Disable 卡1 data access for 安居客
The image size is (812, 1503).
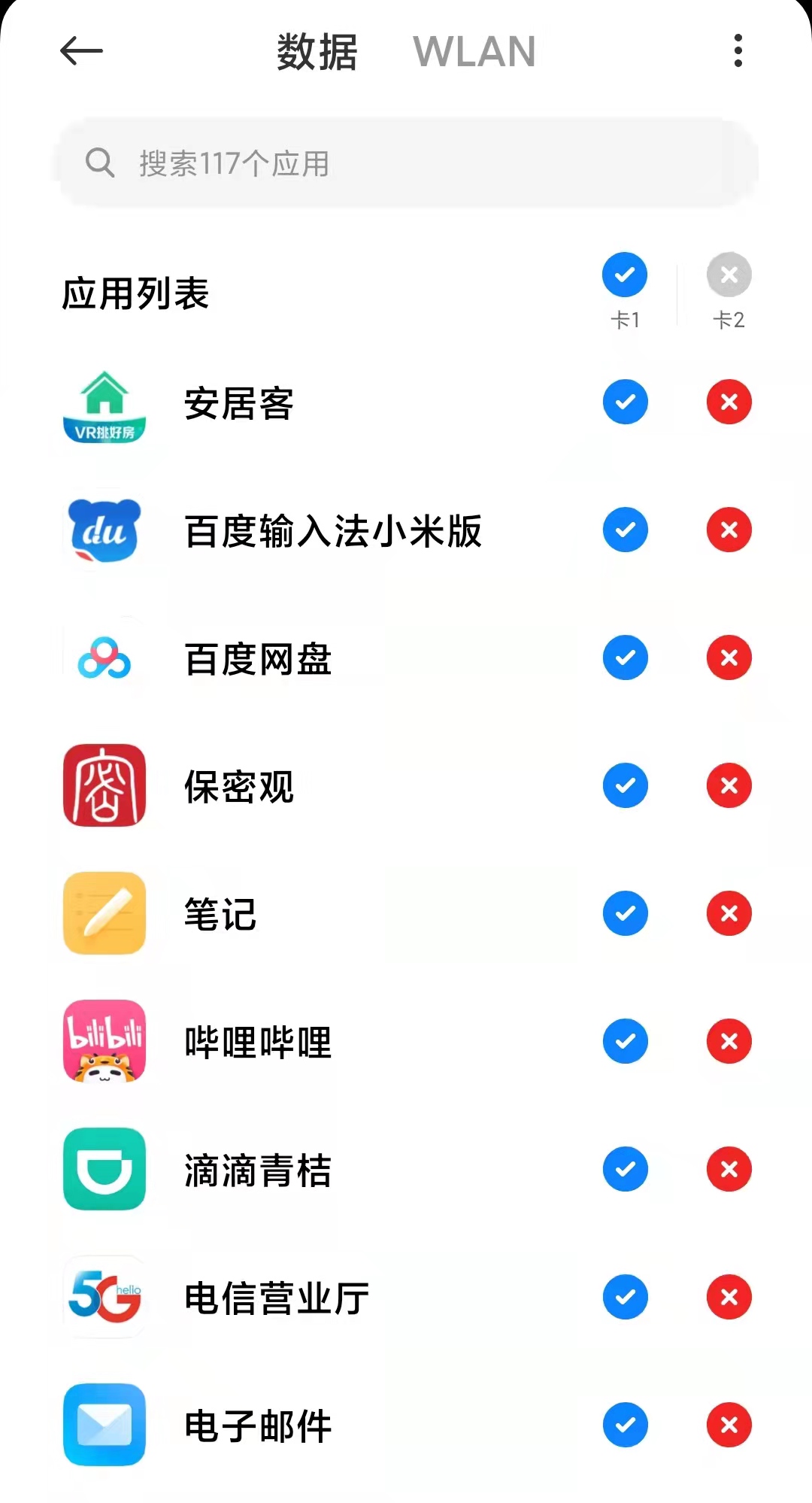[625, 402]
